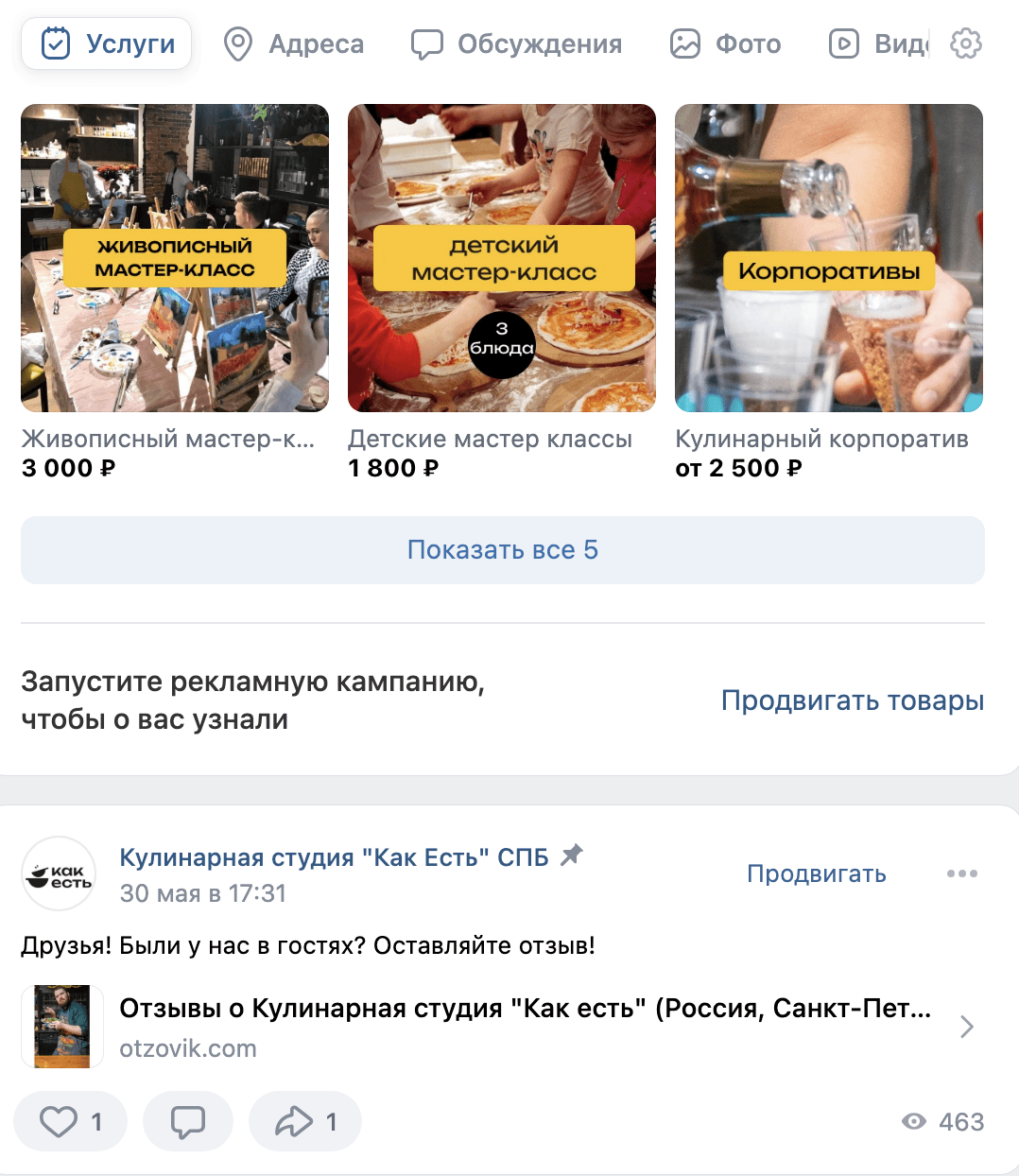Switch to the Услуги tab
This screenshot has height=1176, width=1019.
point(107,43)
